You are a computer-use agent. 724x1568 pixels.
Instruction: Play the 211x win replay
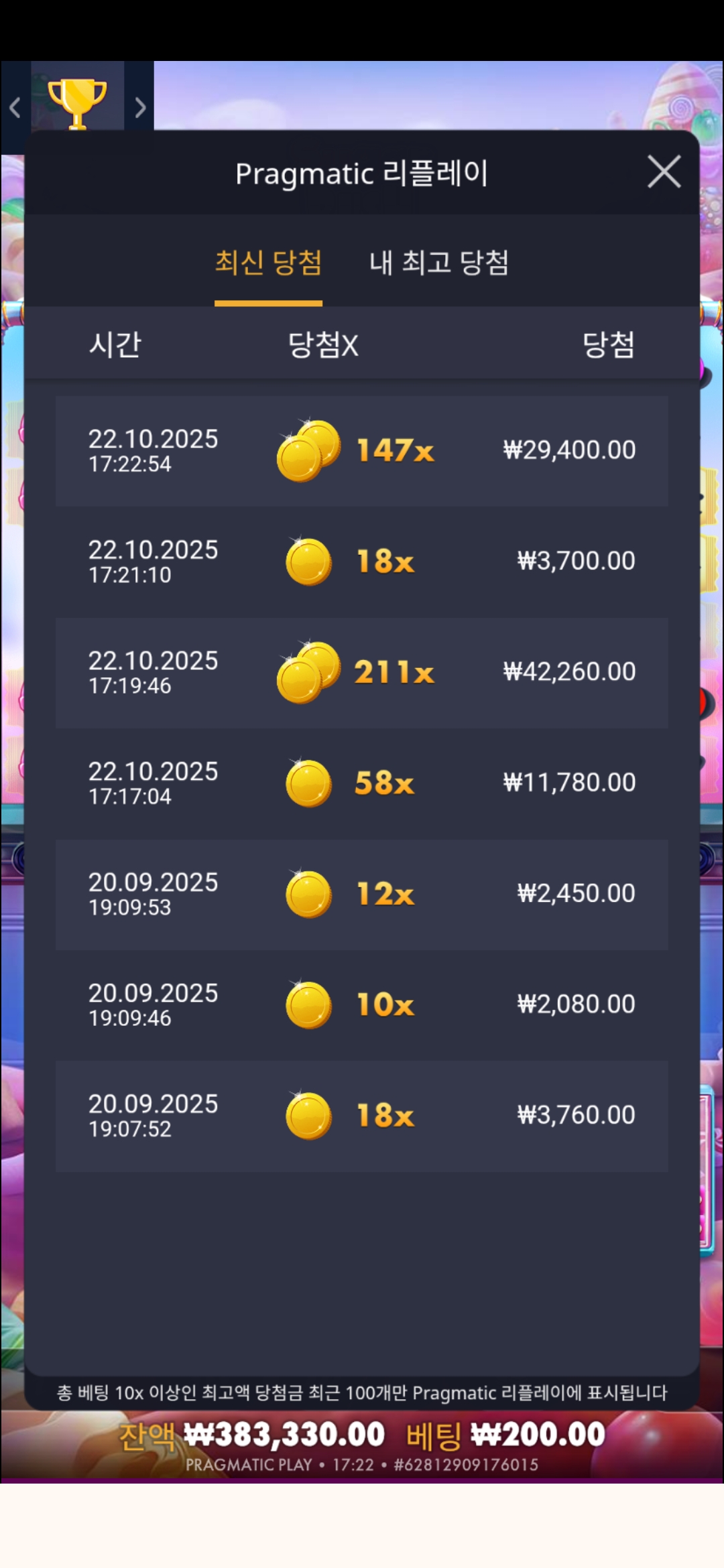click(362, 672)
